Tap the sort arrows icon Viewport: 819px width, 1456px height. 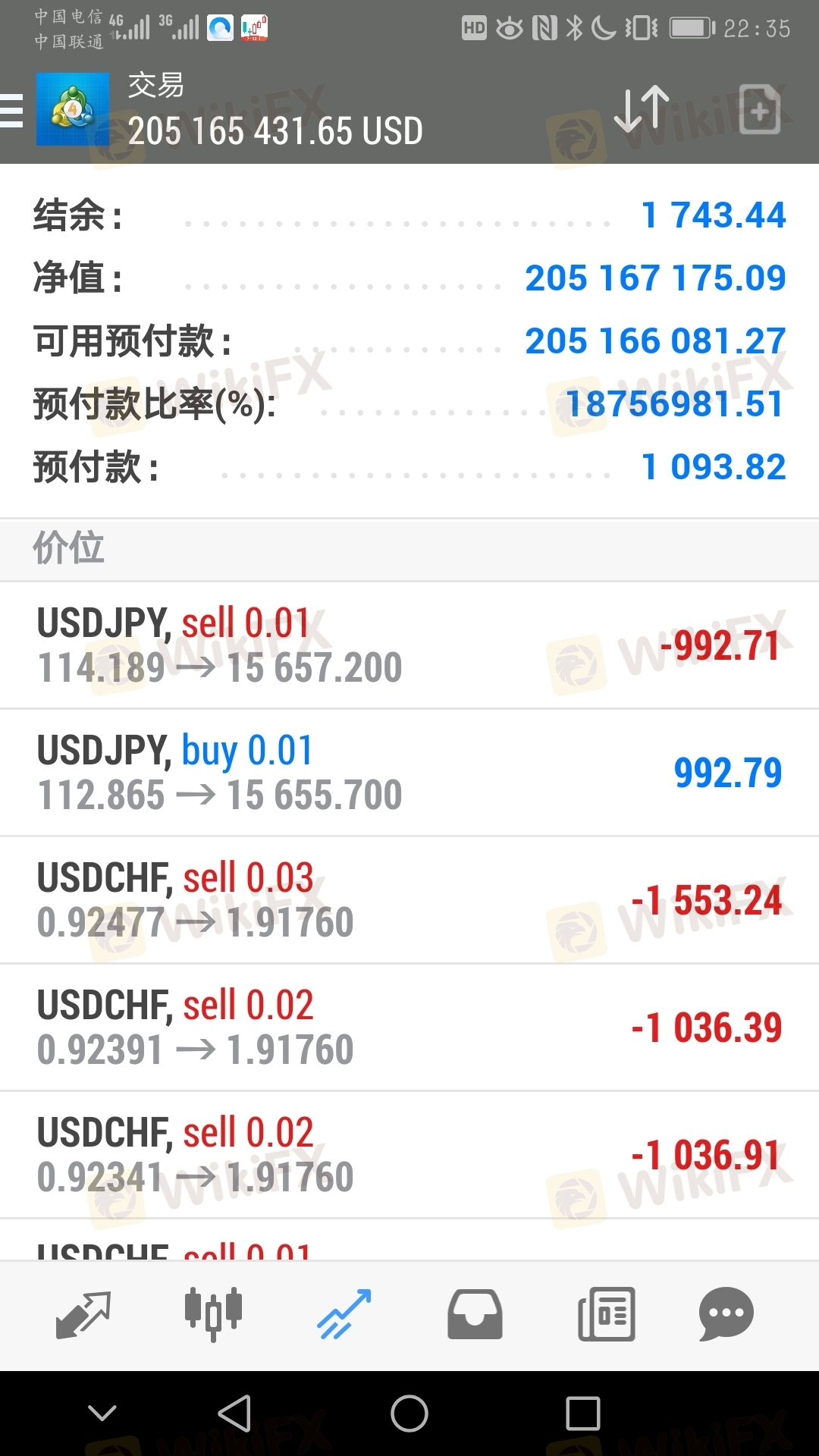(642, 110)
